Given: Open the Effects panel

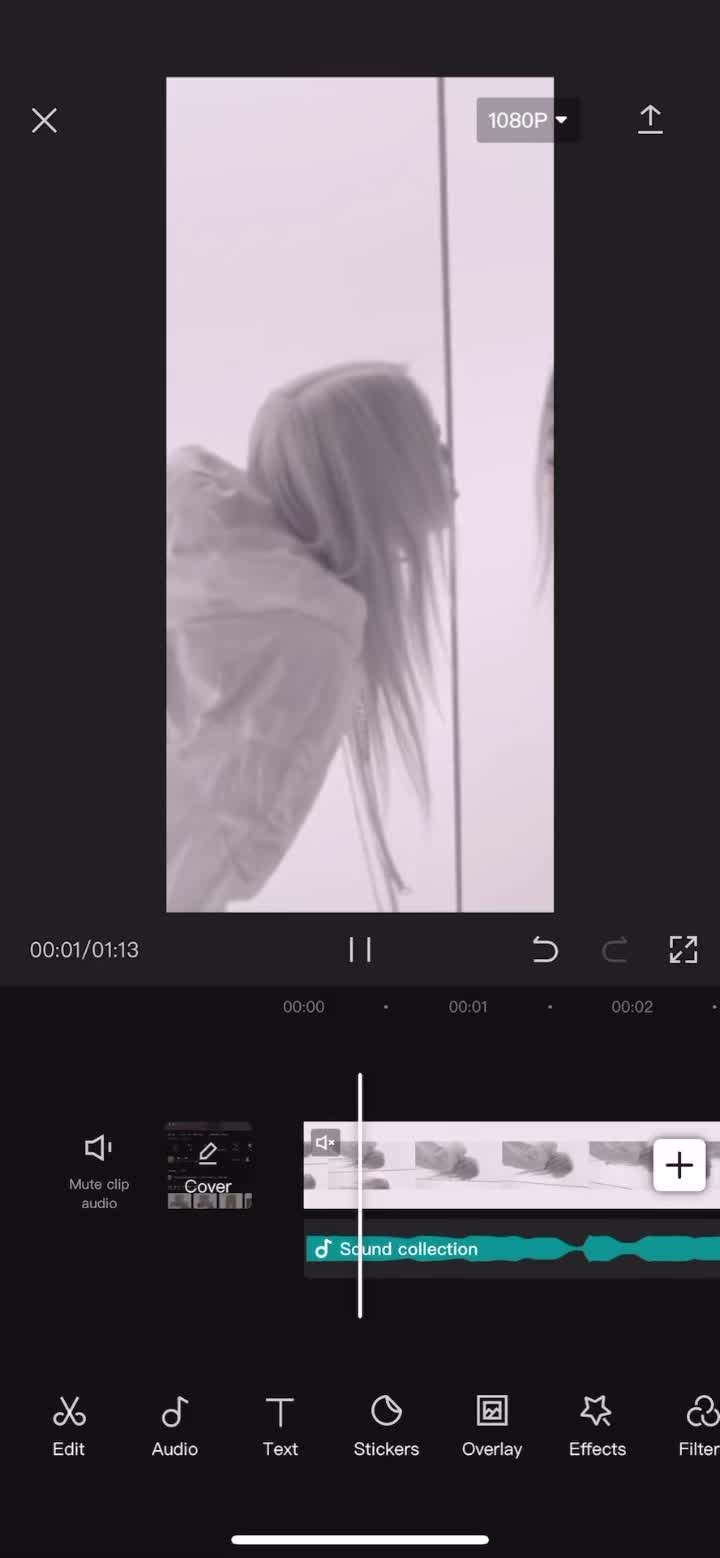Looking at the screenshot, I should coord(597,1427).
